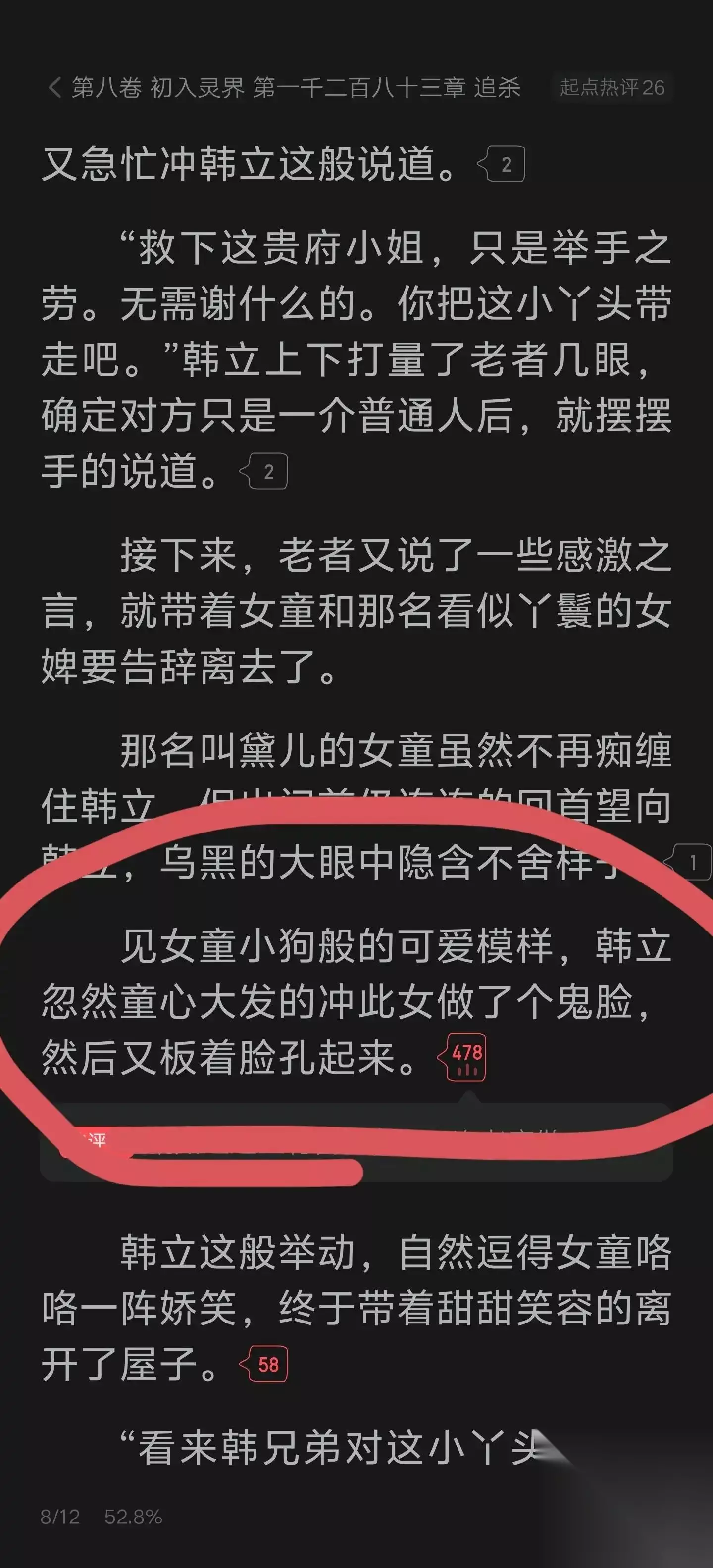Viewport: 713px width, 1568px height.
Task: Go back via the chapter title arrow
Action: click(x=55, y=87)
